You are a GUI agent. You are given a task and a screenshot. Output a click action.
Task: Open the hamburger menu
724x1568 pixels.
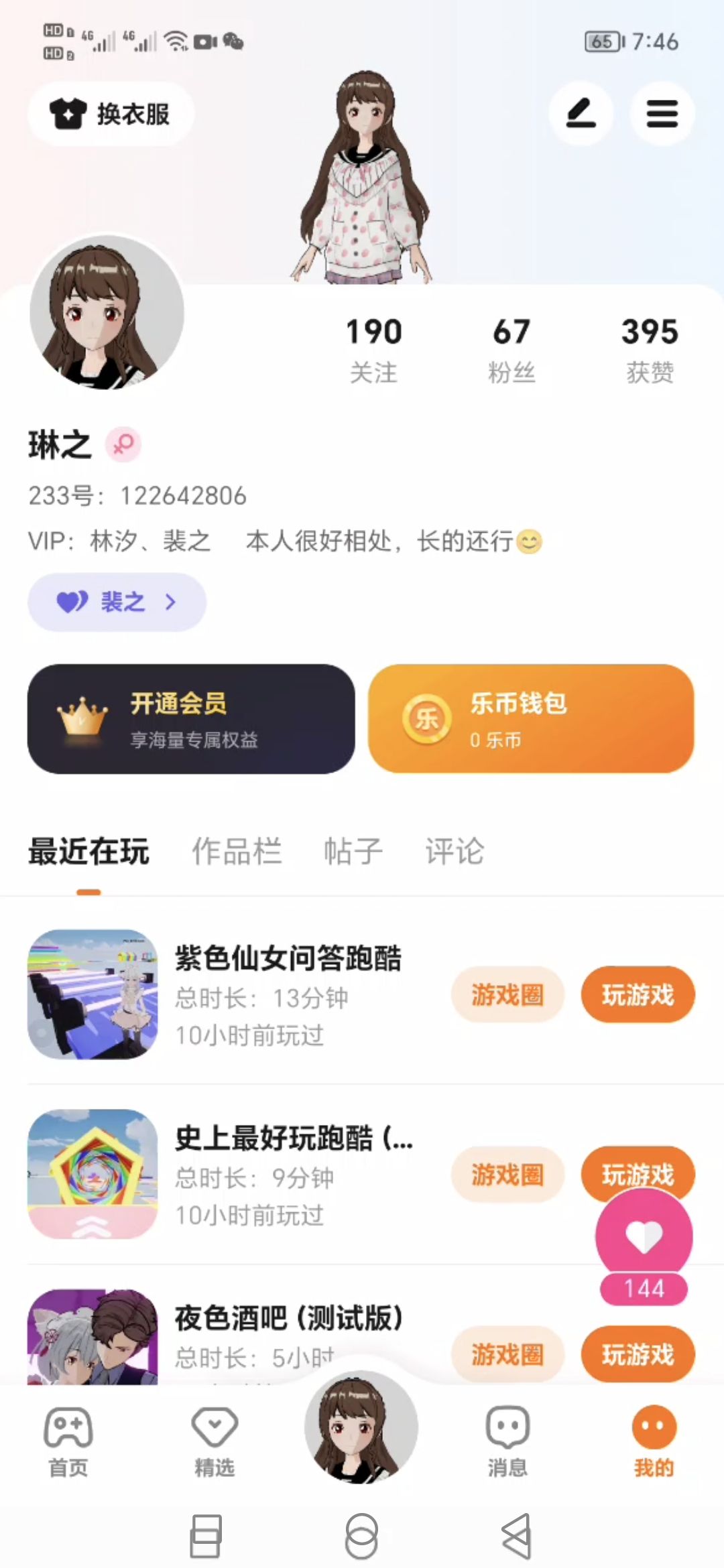tap(662, 114)
